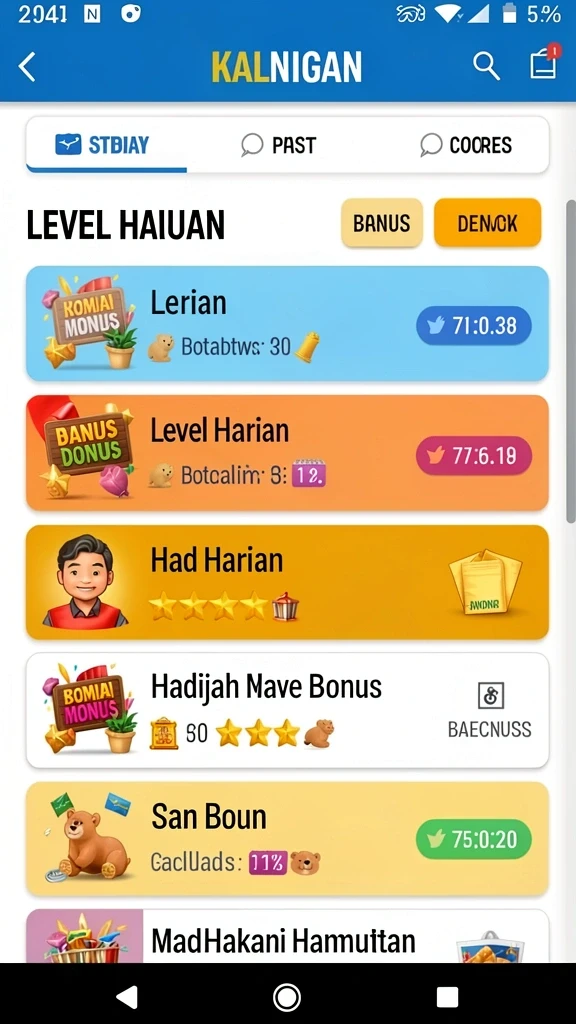This screenshot has height=1024, width=576.
Task: Tap the 75:0:20 pill on San Boun
Action: tap(474, 839)
